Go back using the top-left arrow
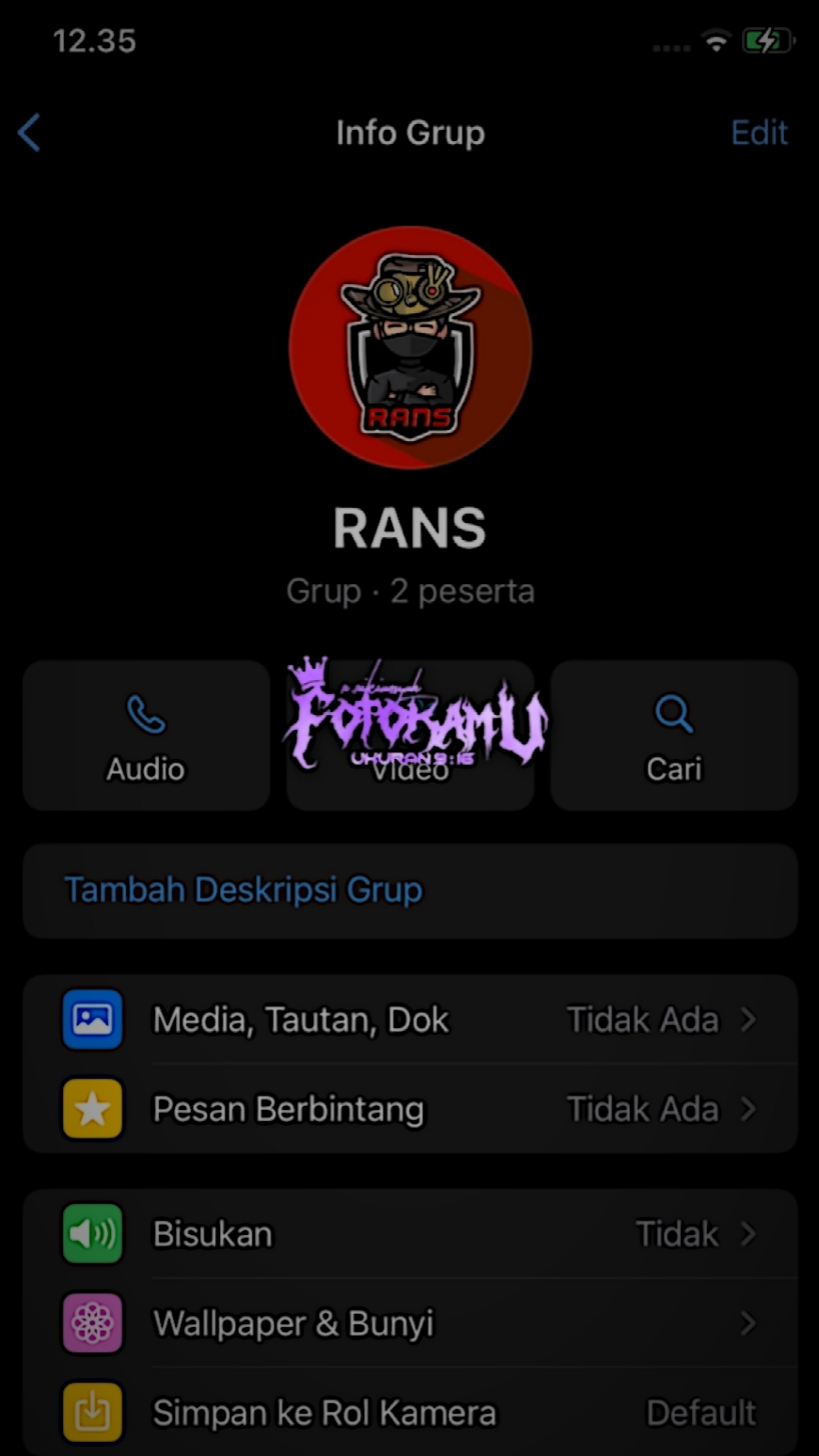The height and width of the screenshot is (1456, 819). (x=29, y=133)
